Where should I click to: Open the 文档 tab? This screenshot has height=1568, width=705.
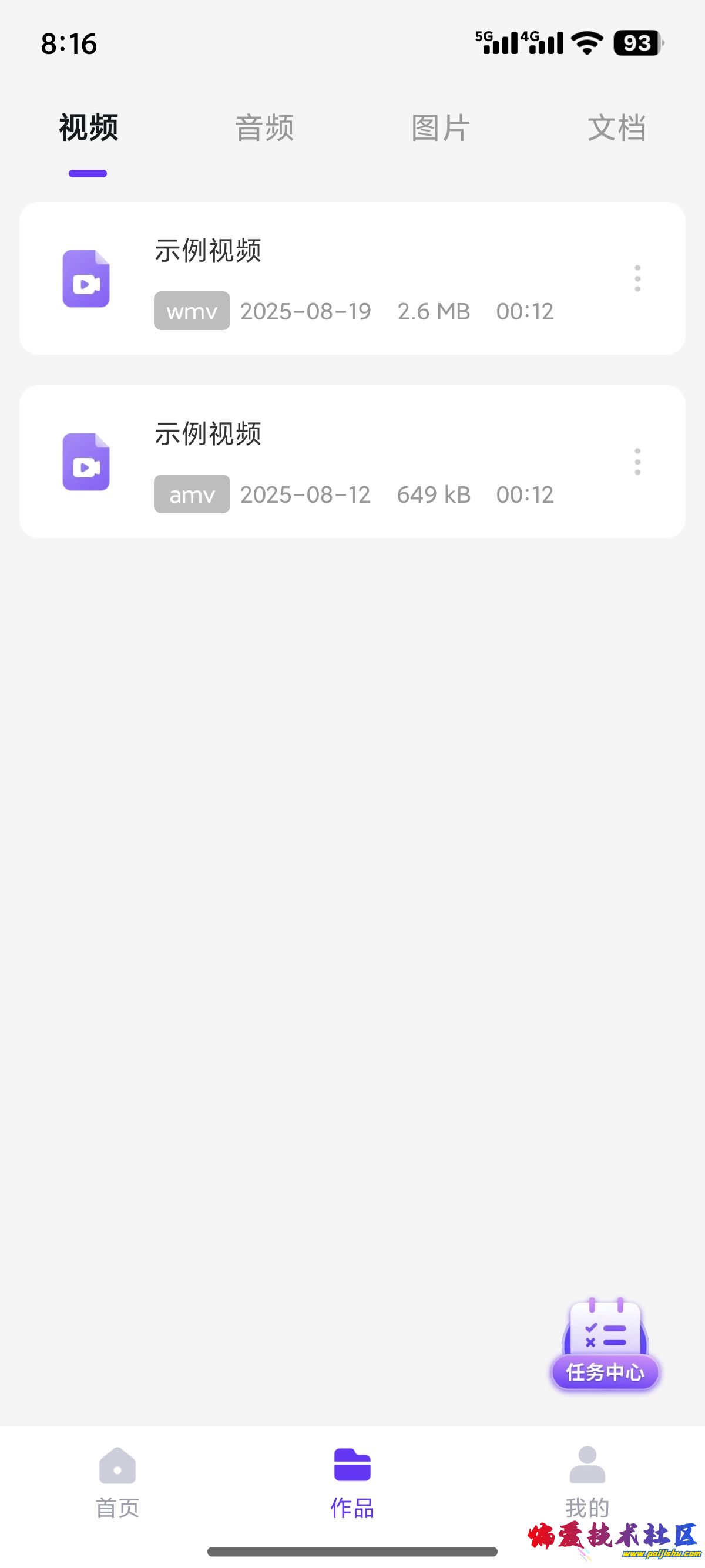616,128
